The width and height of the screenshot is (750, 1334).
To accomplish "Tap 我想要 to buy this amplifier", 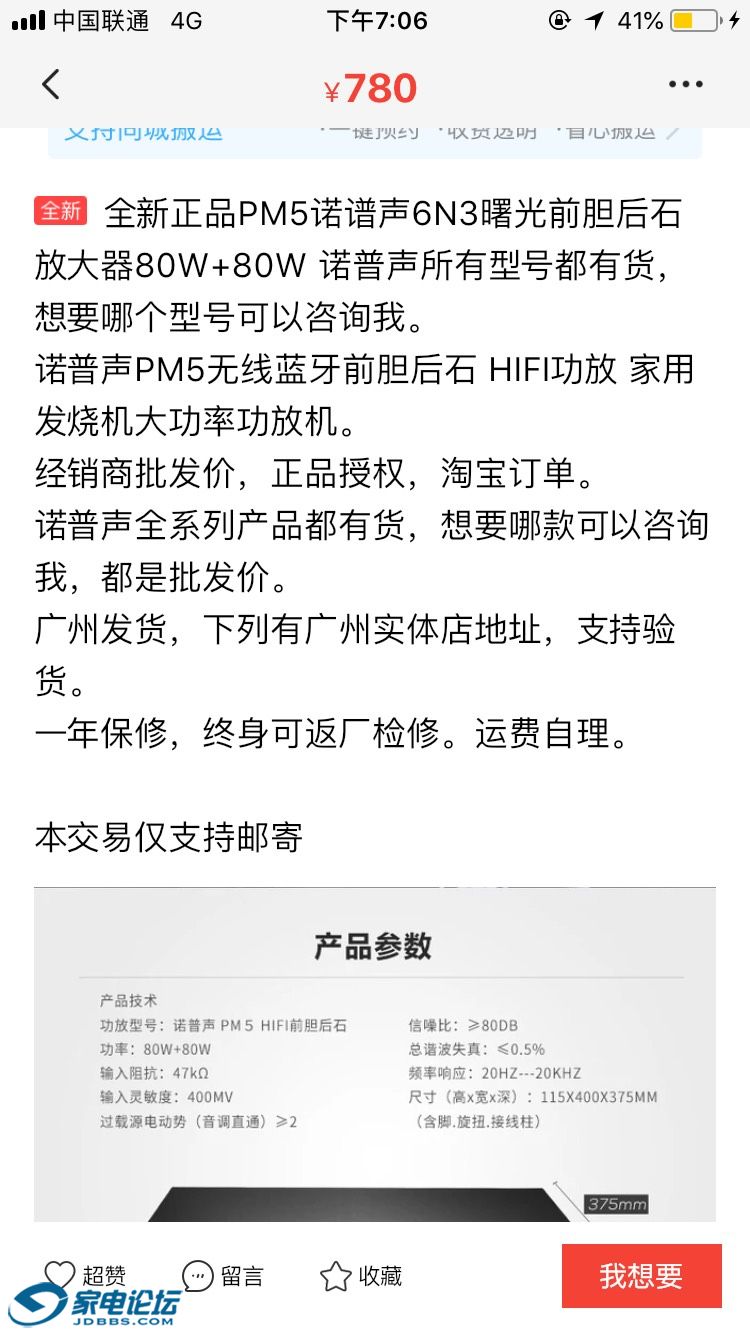I will pyautogui.click(x=641, y=1275).
